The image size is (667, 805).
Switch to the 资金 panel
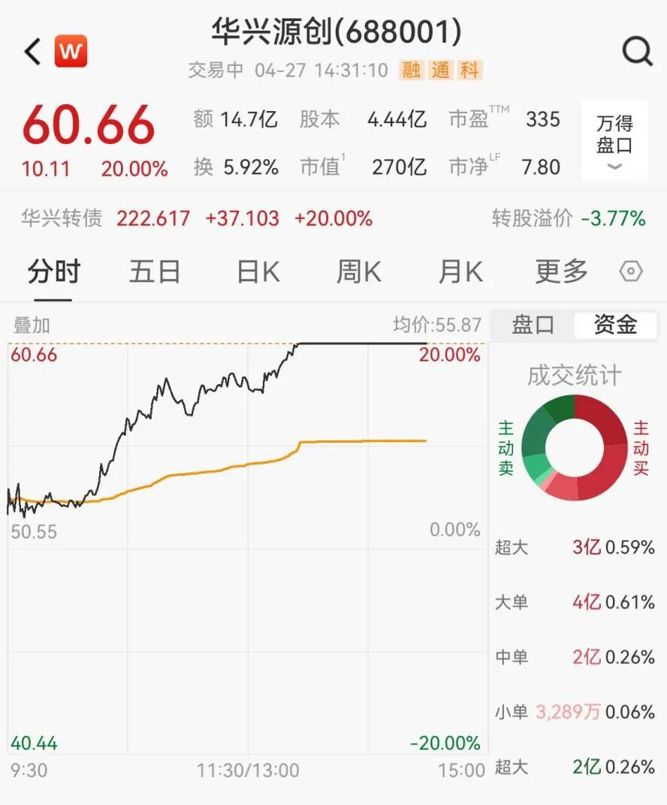pyautogui.click(x=615, y=325)
